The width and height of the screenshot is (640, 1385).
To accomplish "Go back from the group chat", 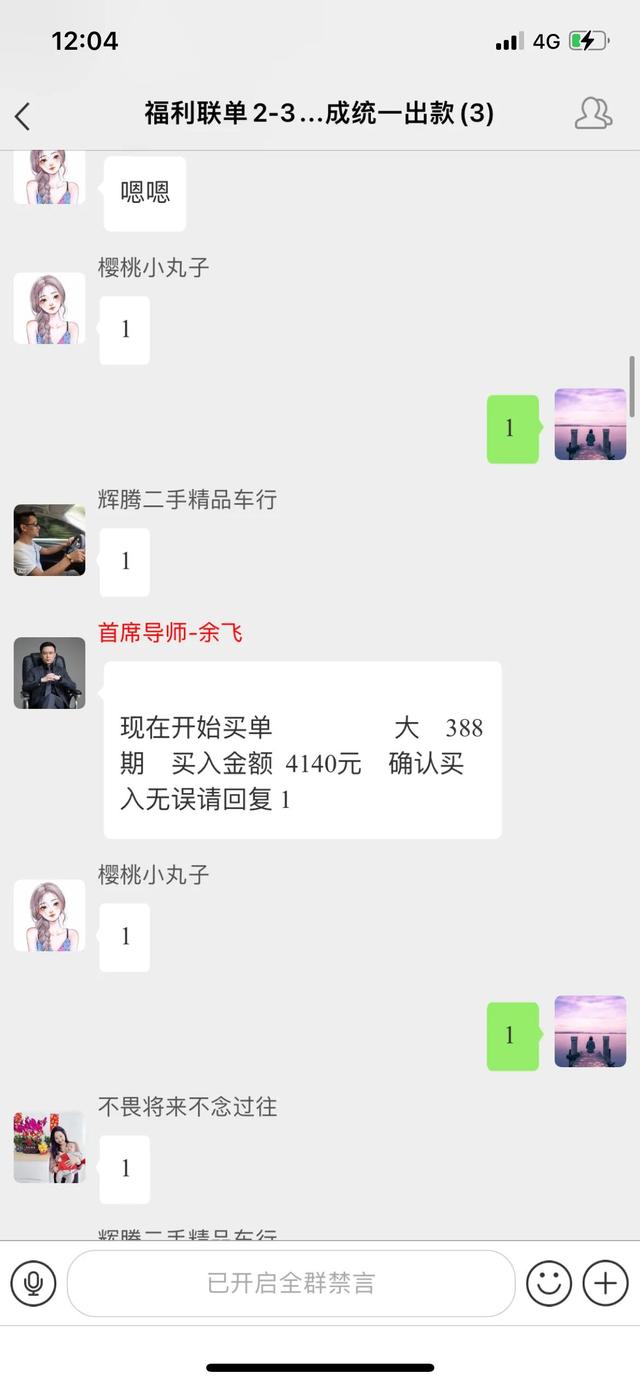I will click(x=23, y=116).
